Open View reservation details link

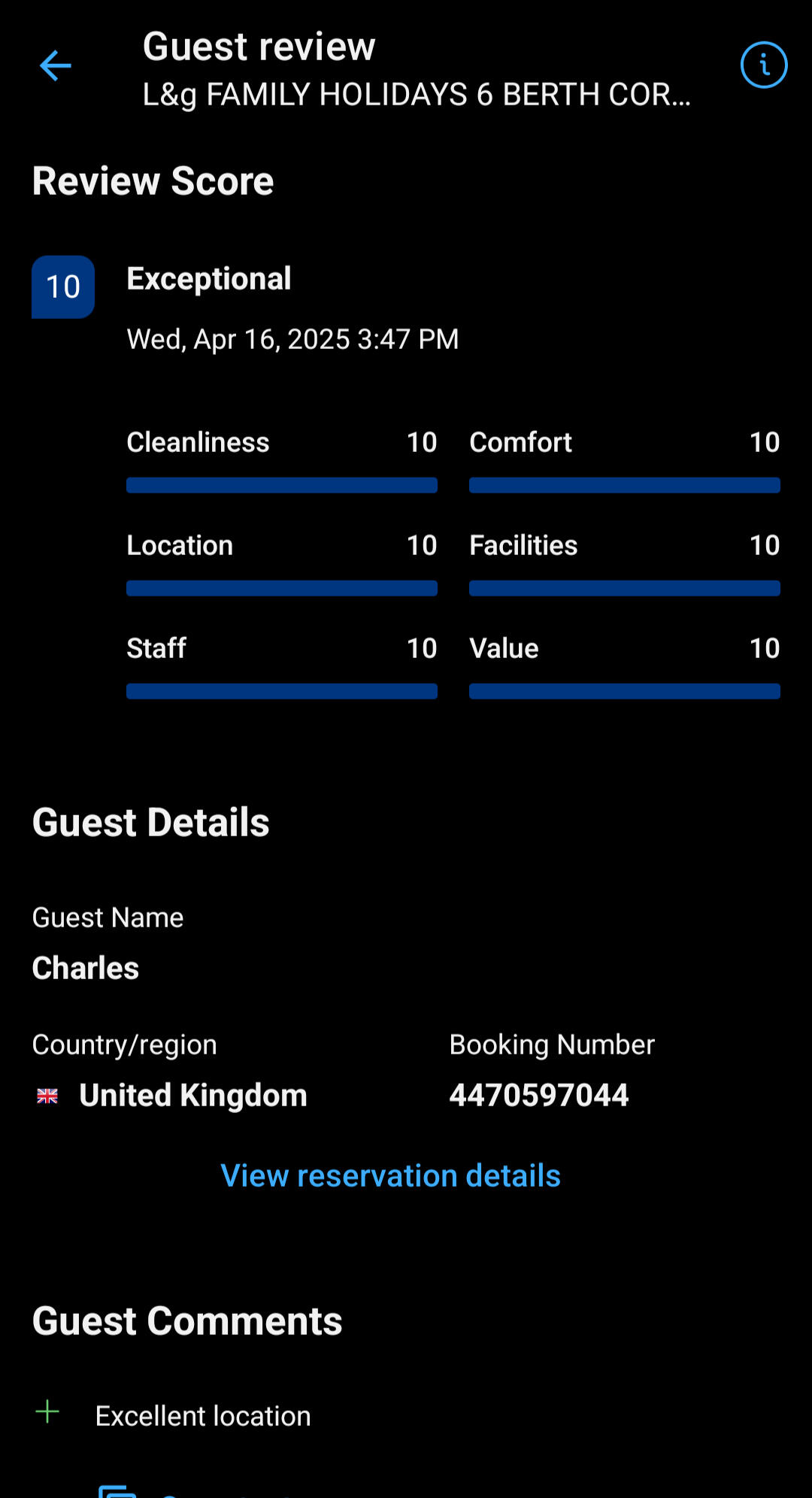click(x=390, y=1176)
